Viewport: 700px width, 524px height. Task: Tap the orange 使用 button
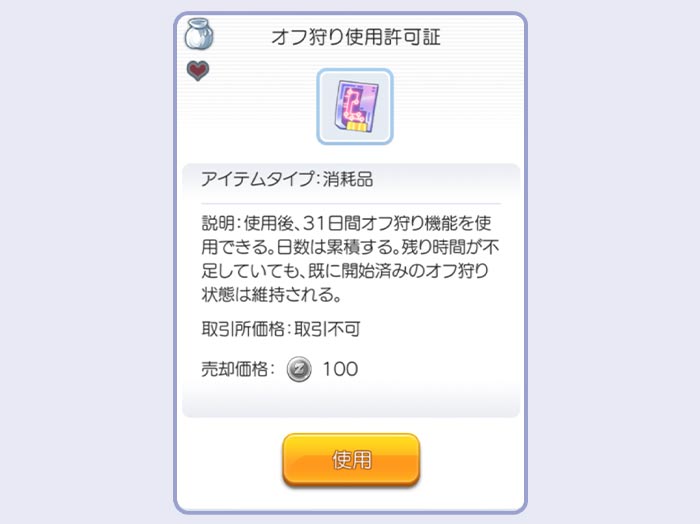(350, 460)
